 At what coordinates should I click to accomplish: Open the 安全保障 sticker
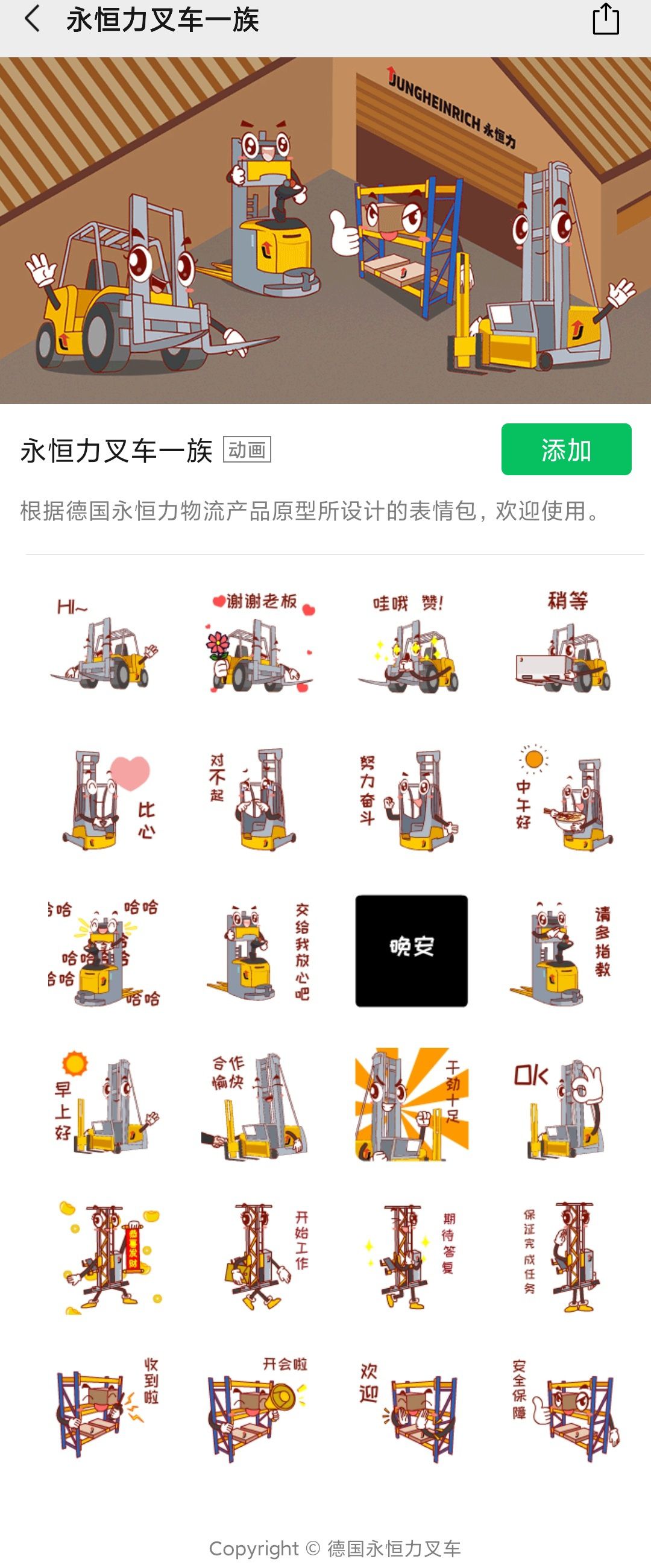click(565, 1410)
